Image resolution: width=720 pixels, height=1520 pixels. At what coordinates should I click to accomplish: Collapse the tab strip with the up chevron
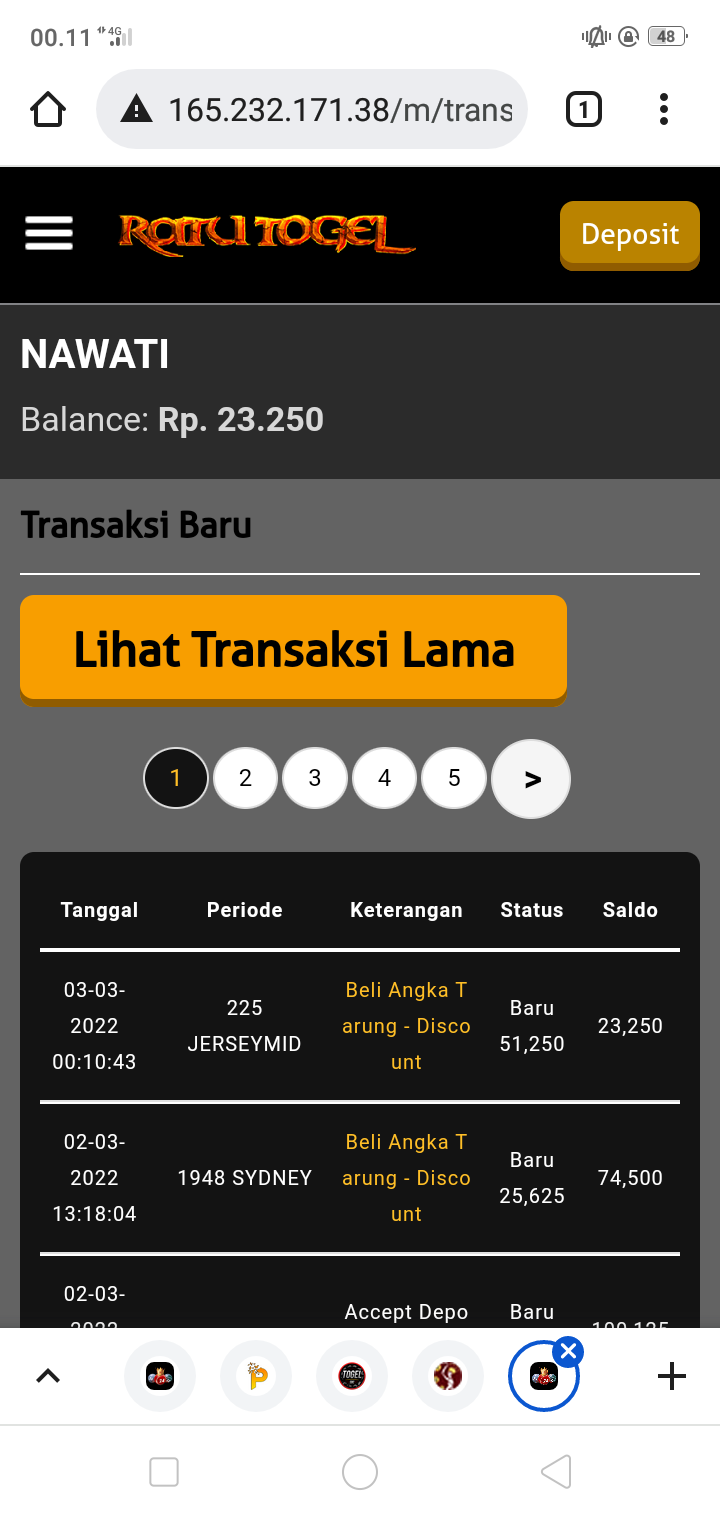click(48, 1377)
